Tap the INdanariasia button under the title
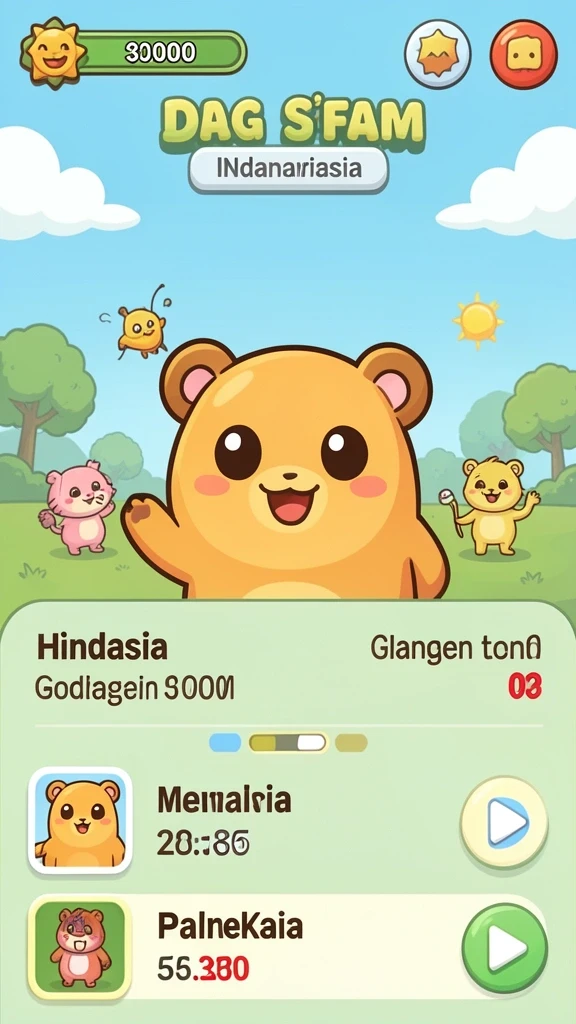 coord(288,169)
